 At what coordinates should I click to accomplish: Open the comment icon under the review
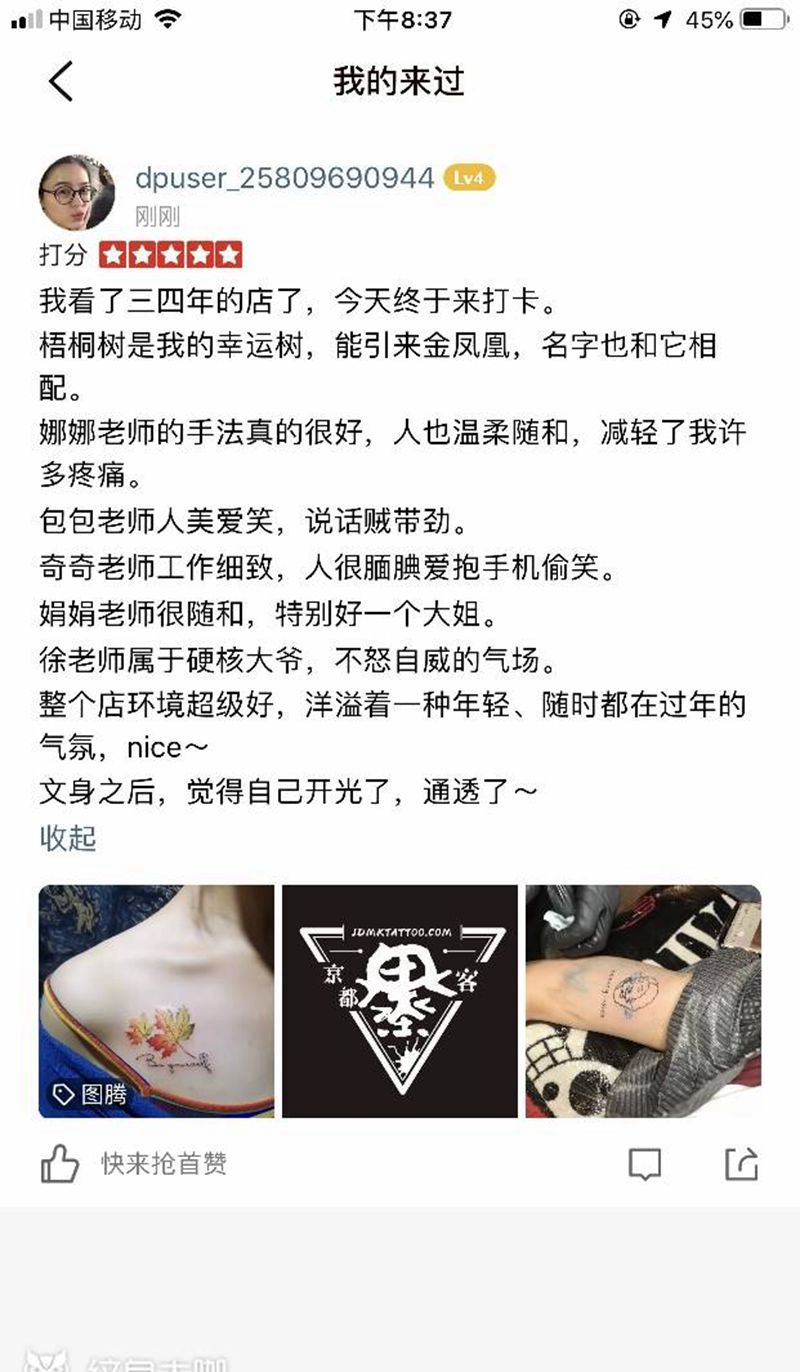pos(644,1164)
